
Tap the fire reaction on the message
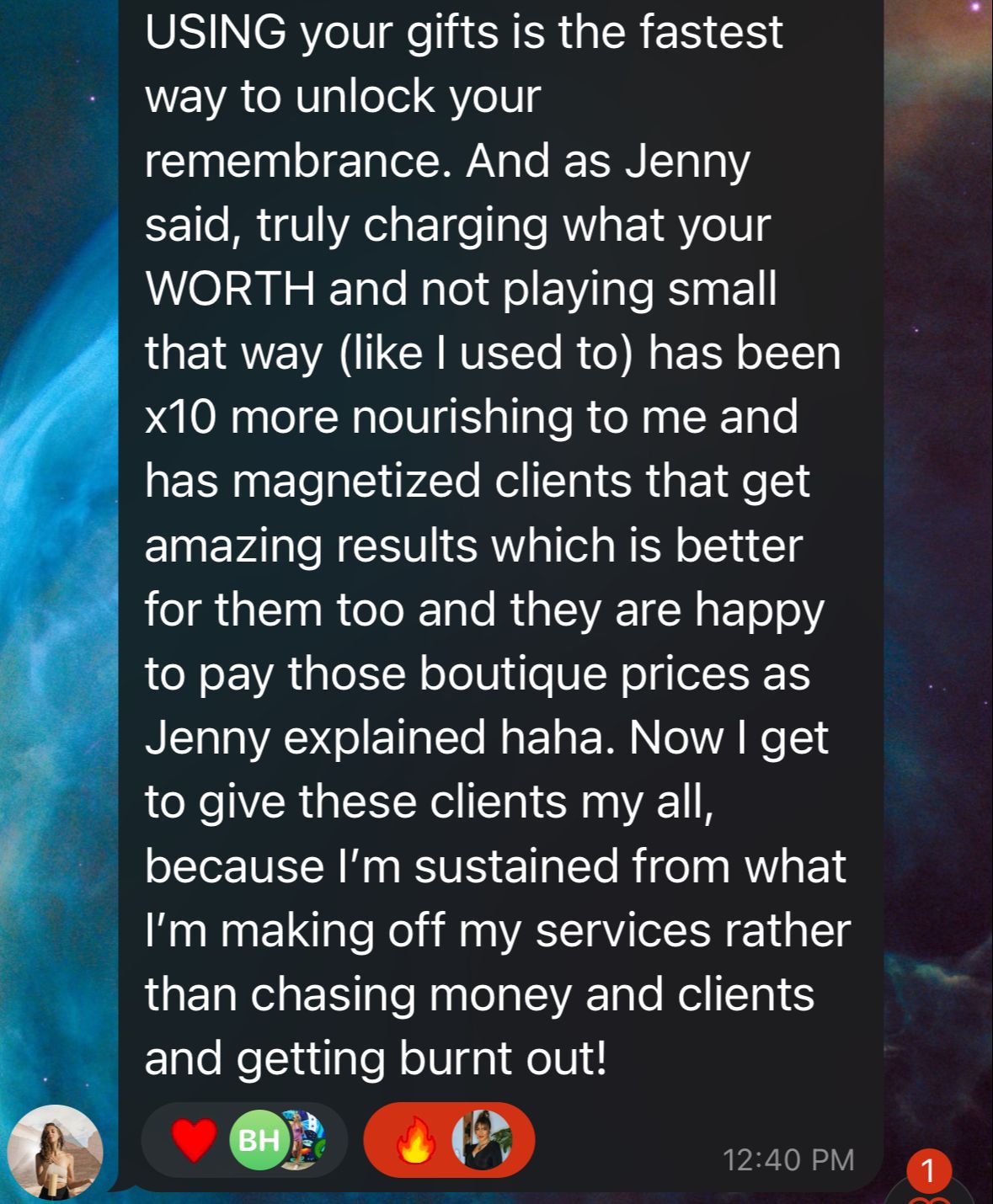415,1140
